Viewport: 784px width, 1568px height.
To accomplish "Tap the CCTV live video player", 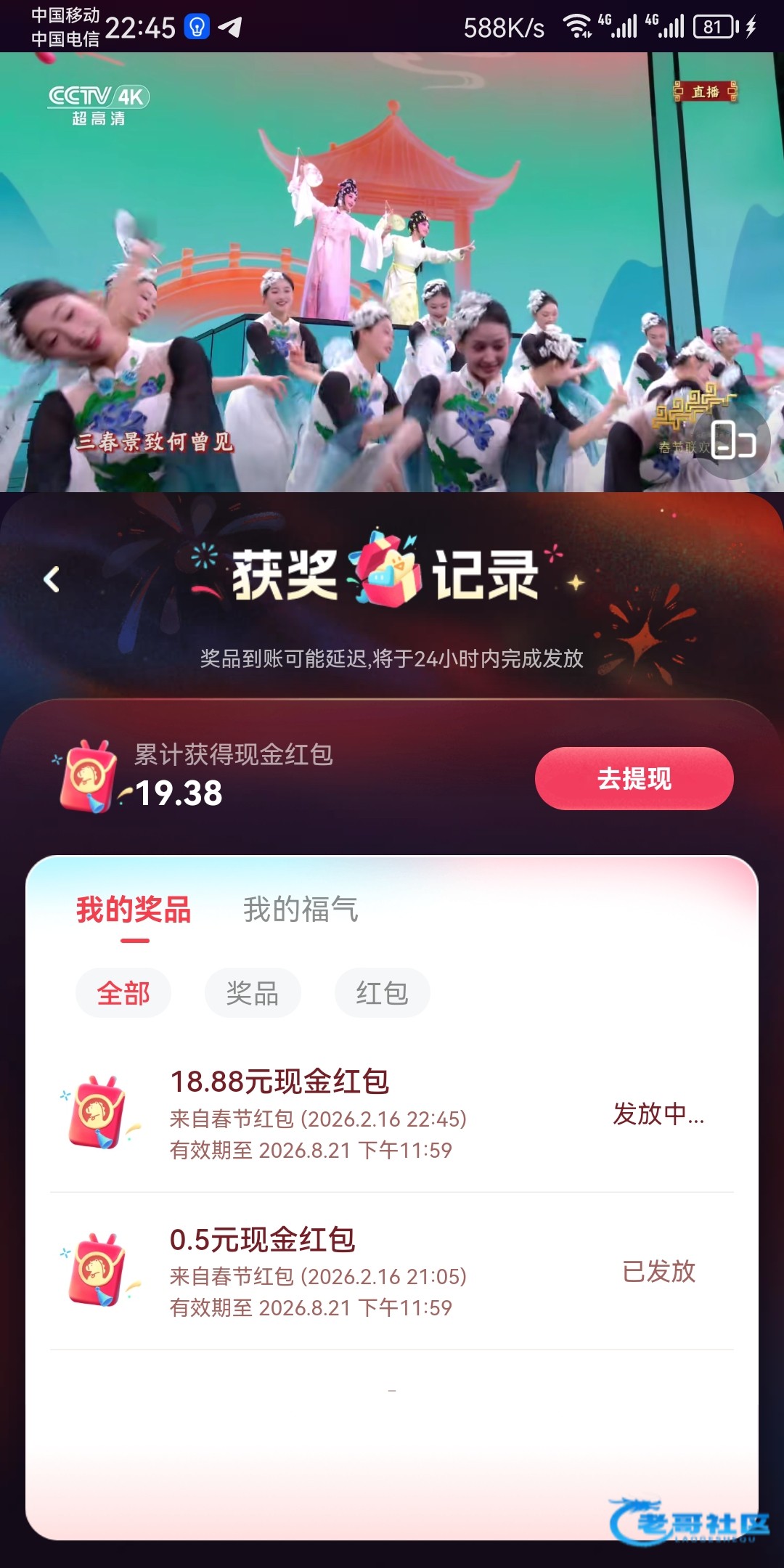I will tap(392, 272).
